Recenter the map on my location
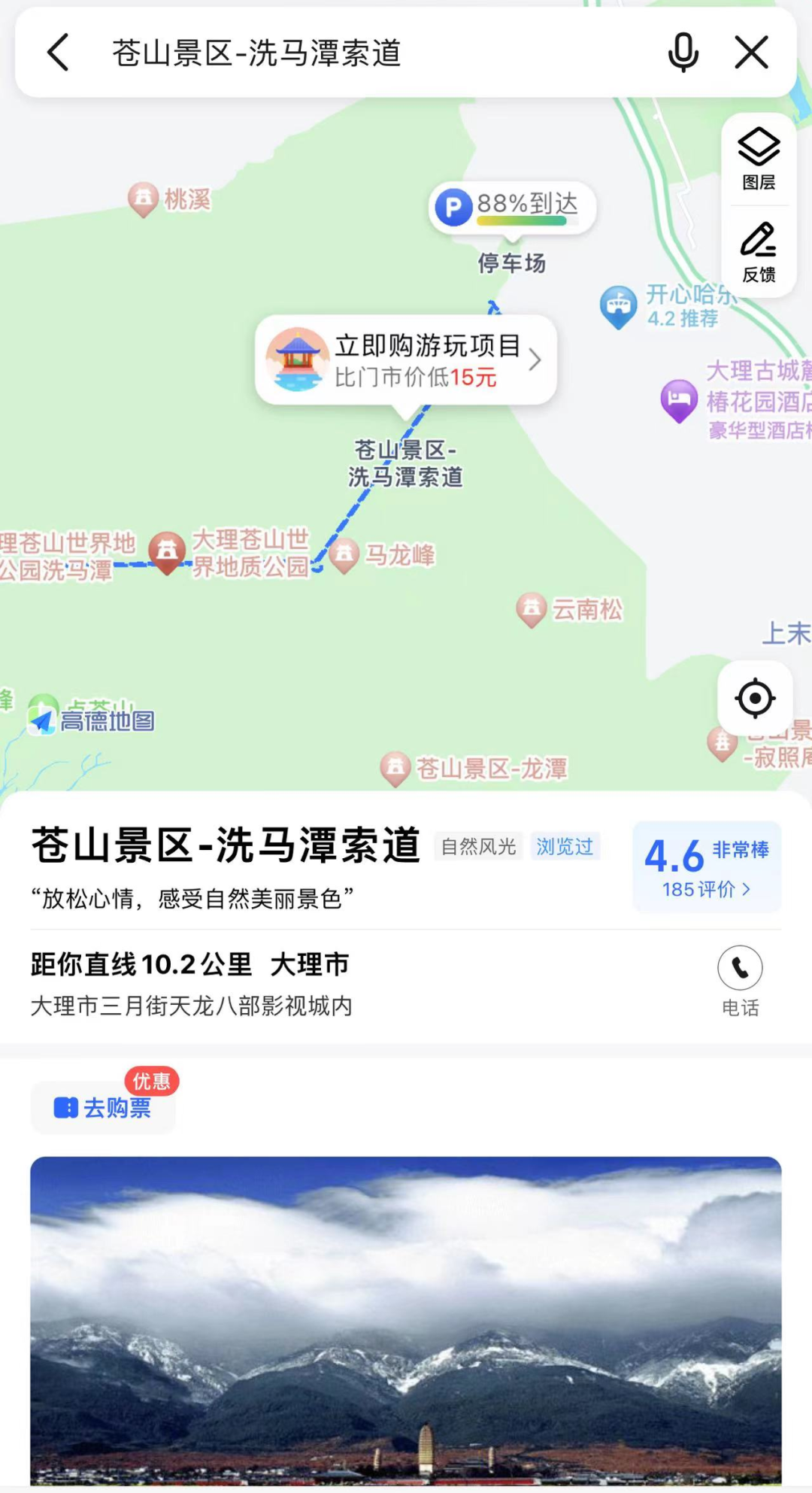812x1493 pixels. coord(755,698)
